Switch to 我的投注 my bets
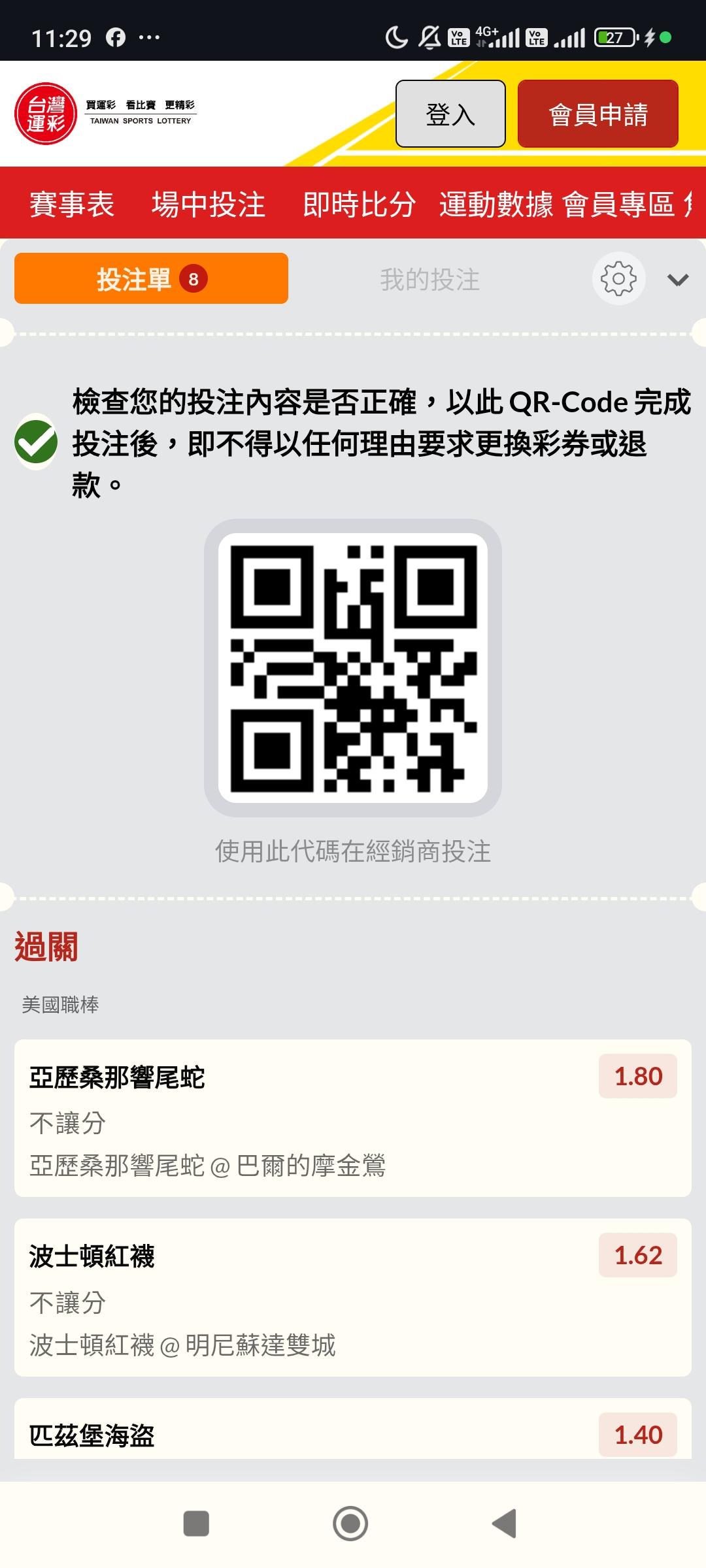 click(x=430, y=280)
